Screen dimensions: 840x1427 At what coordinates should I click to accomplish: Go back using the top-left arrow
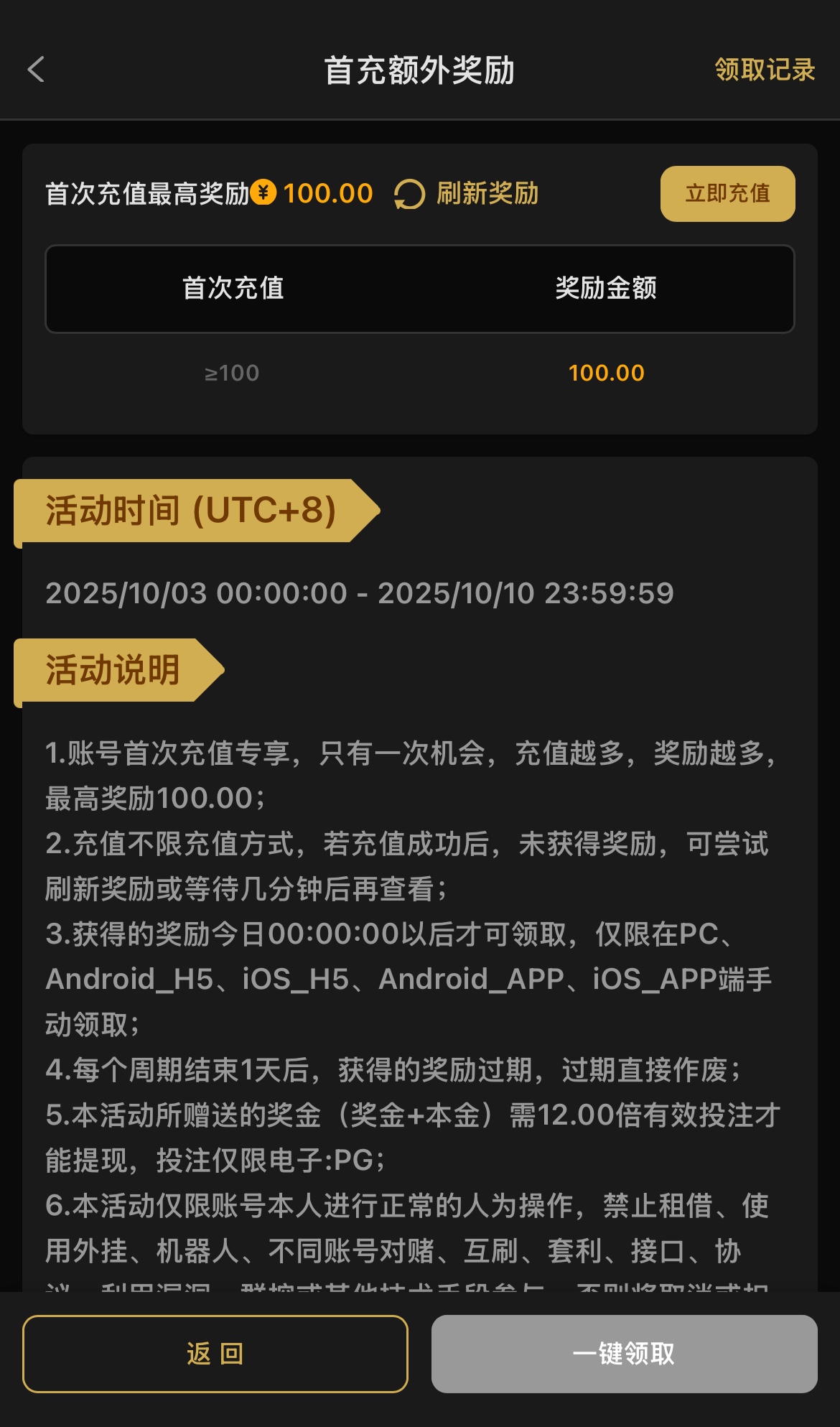click(x=36, y=70)
